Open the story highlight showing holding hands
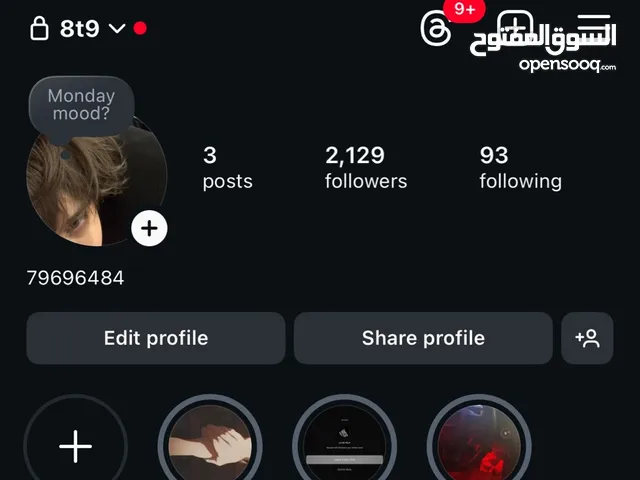 pyautogui.click(x=210, y=445)
